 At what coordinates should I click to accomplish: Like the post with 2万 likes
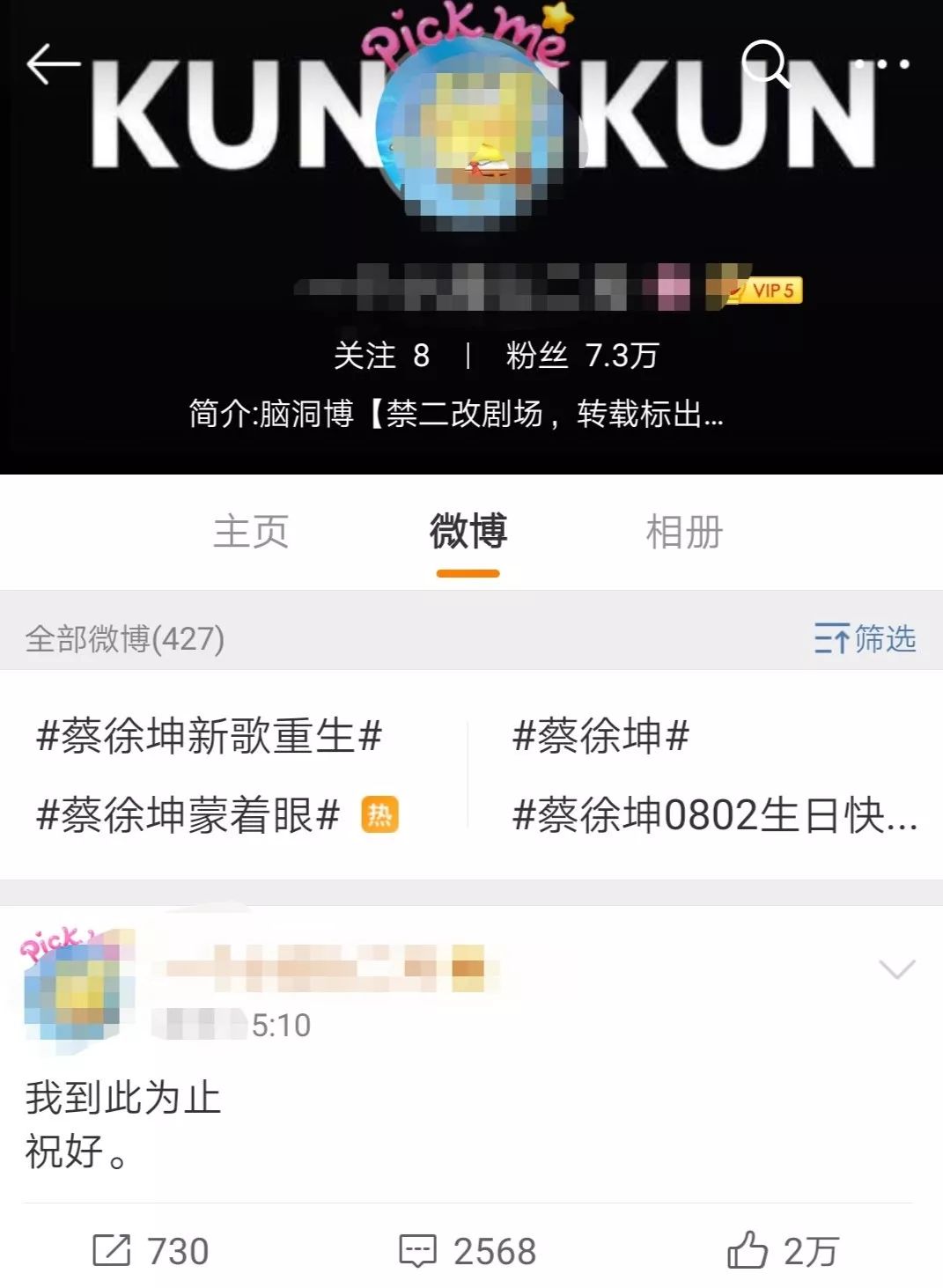point(783,1251)
